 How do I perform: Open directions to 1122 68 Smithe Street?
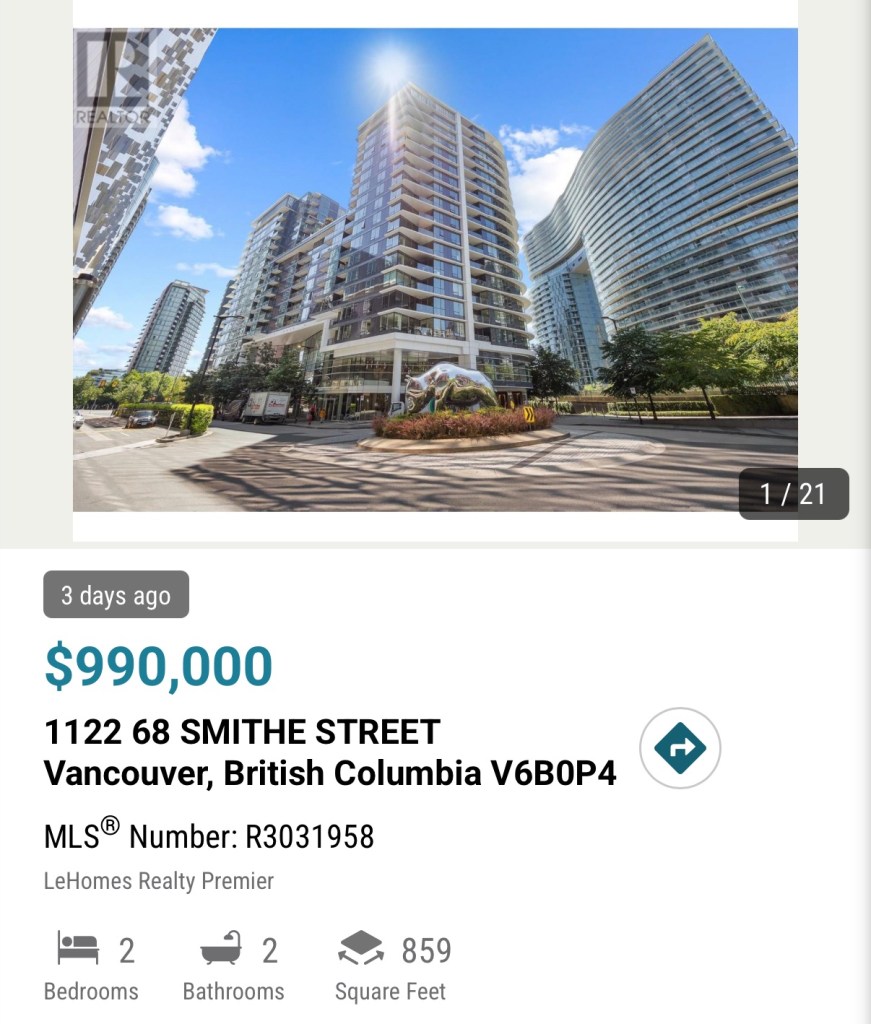pos(680,747)
